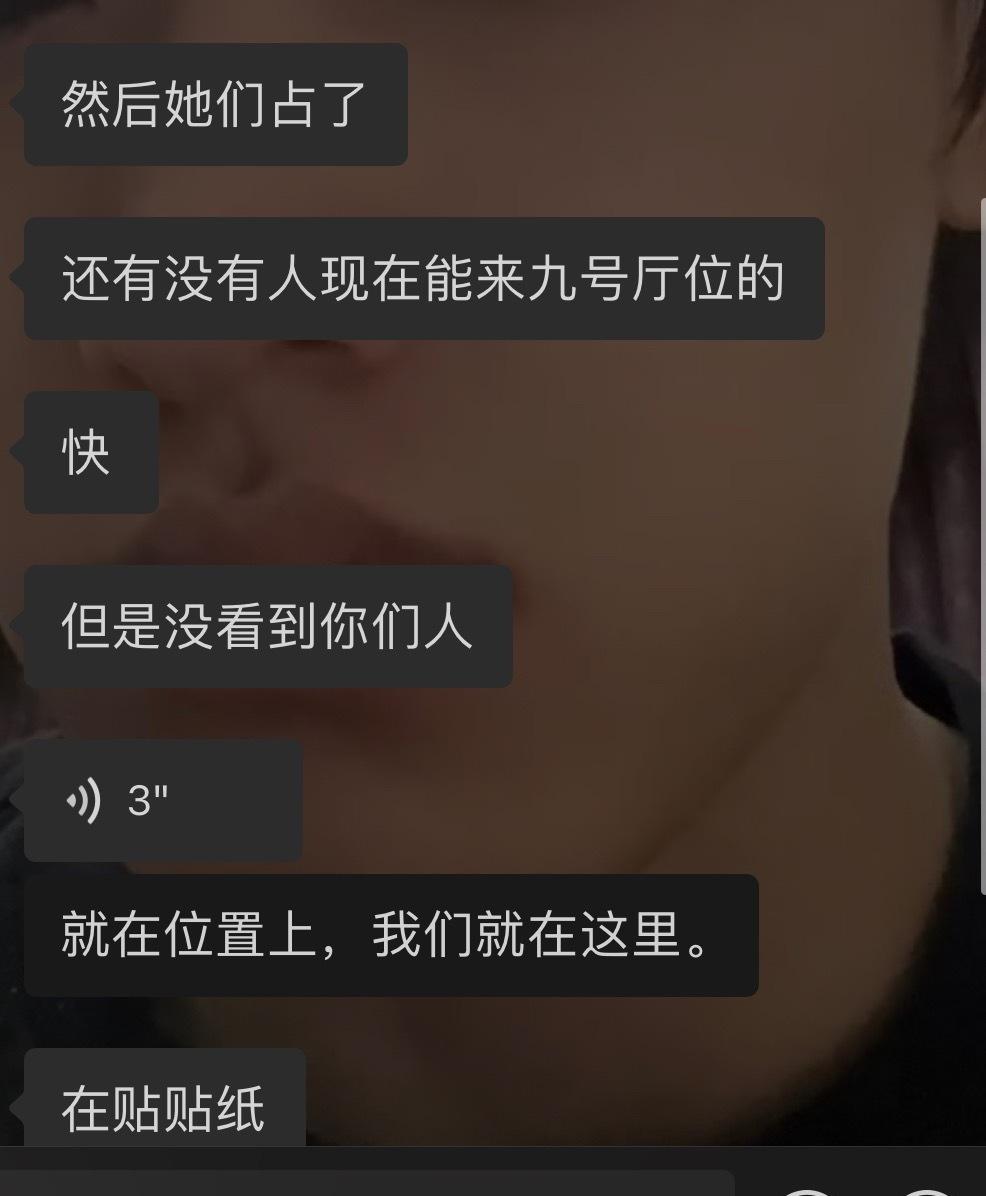The image size is (986, 1196).
Task: Play the 3-second voice message
Action: (162, 800)
